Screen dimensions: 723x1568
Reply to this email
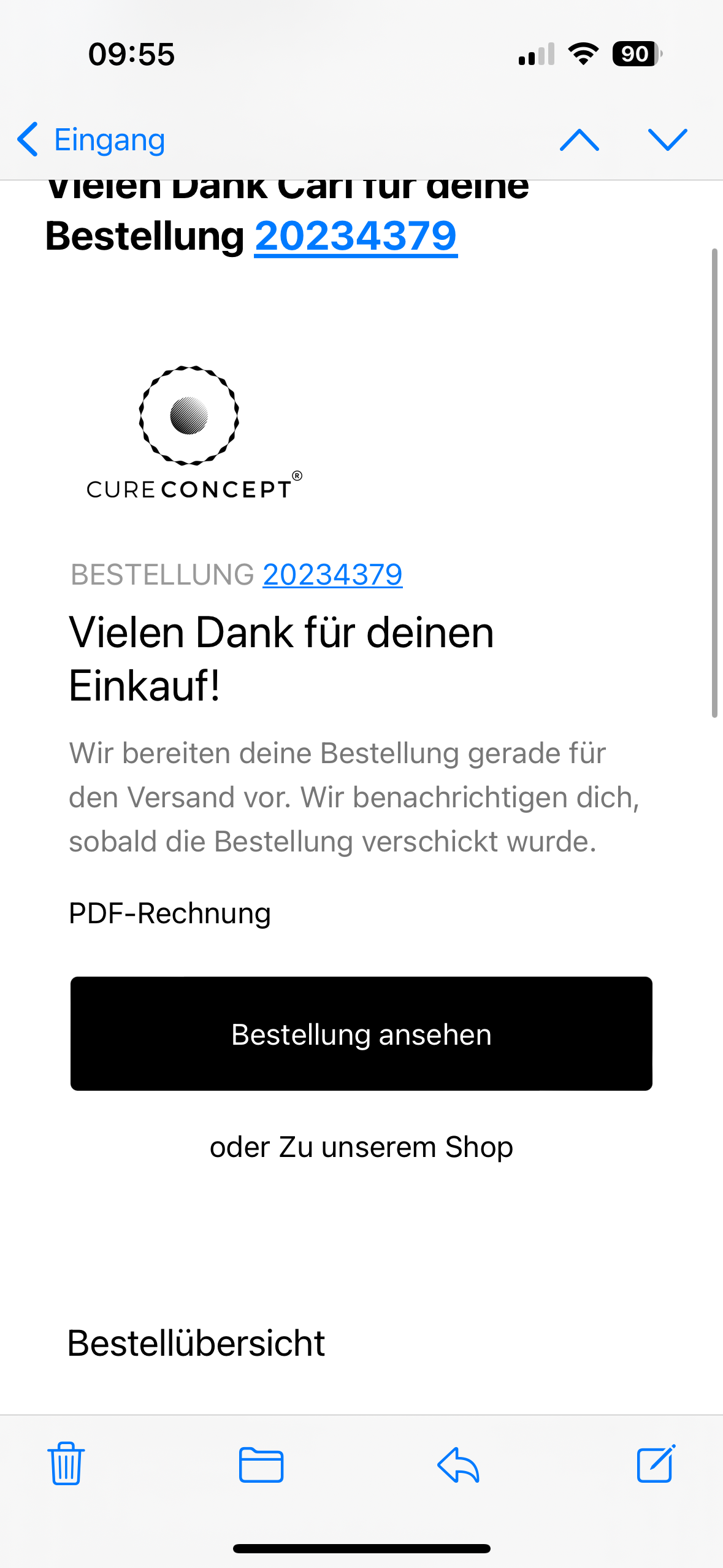click(x=459, y=1464)
